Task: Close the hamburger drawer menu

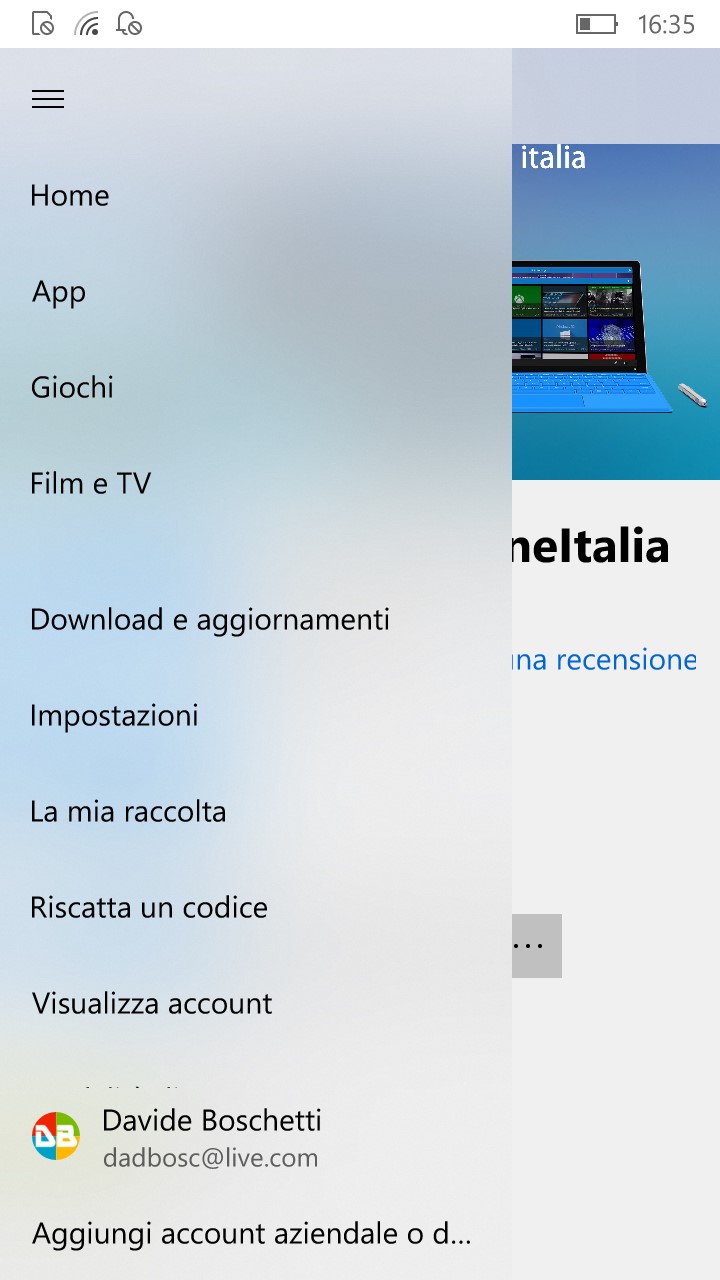Action: pos(48,99)
